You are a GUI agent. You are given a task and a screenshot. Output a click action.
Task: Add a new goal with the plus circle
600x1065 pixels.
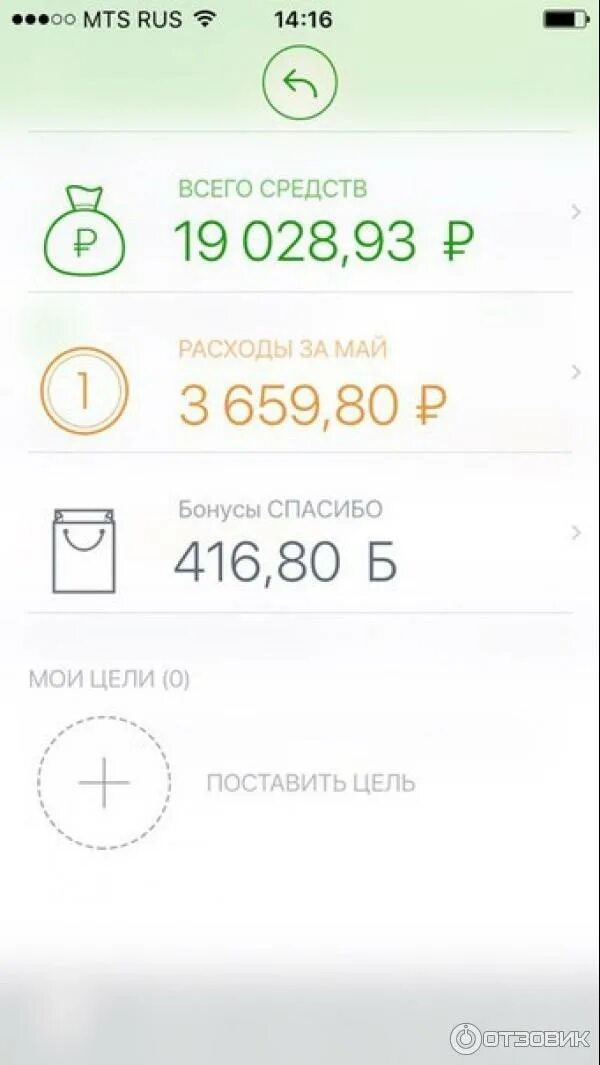[x=104, y=782]
